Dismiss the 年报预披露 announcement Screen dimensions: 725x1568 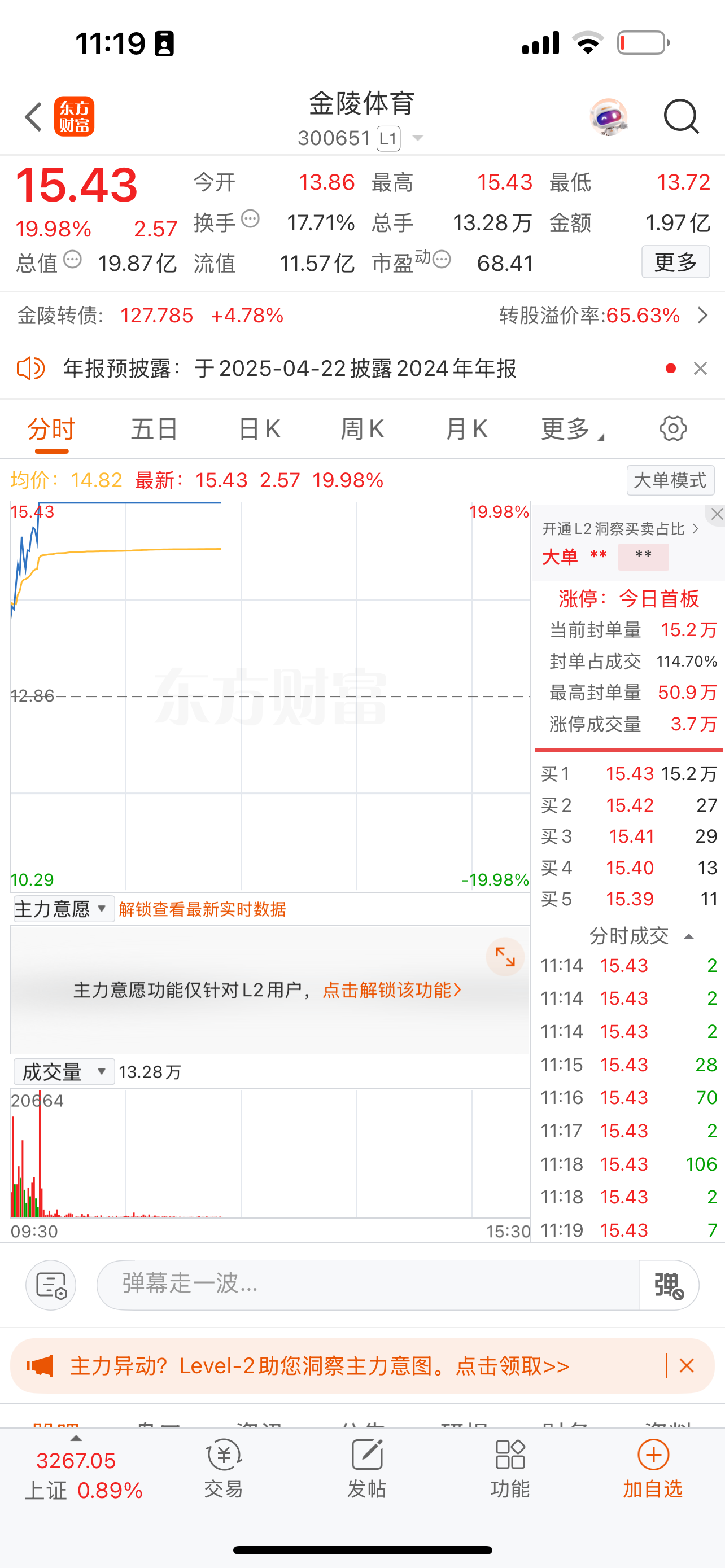coord(700,368)
